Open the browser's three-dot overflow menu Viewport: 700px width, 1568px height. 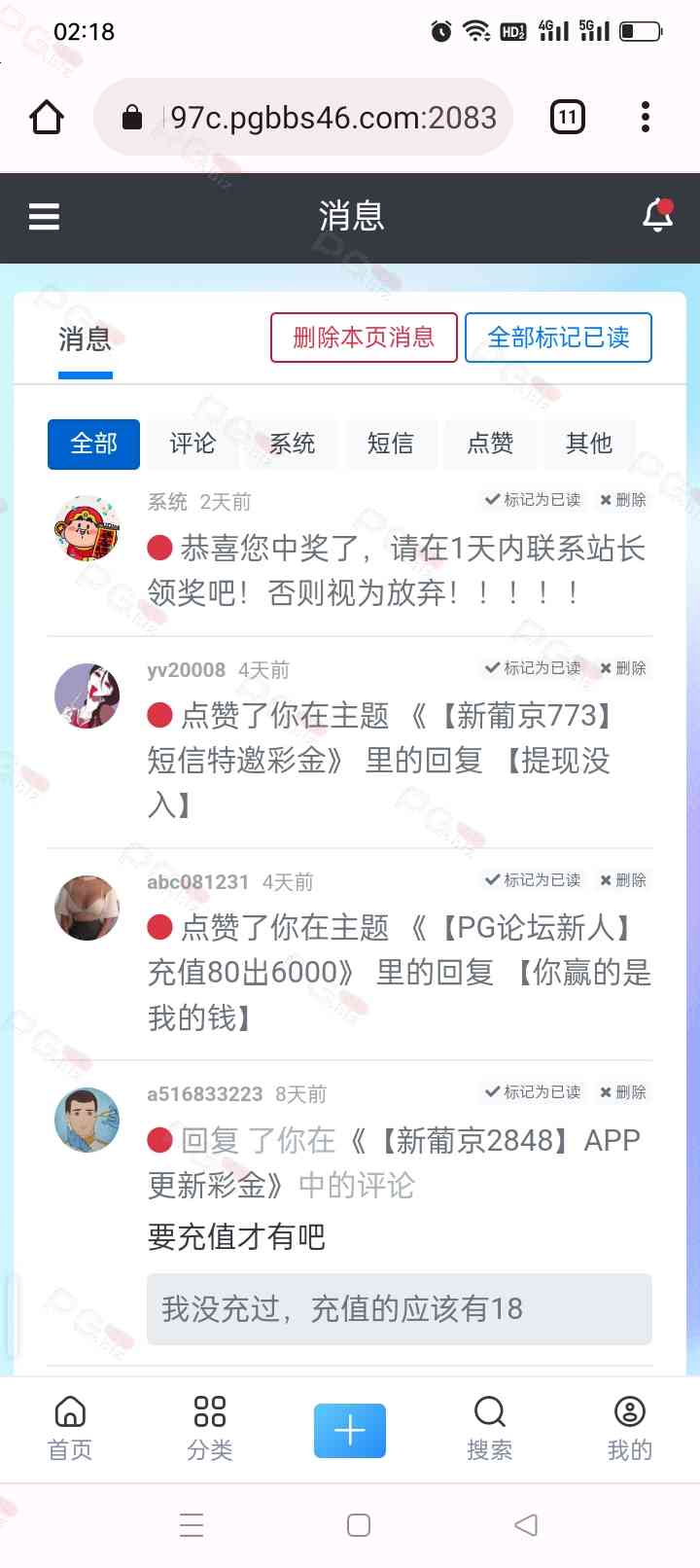646,118
